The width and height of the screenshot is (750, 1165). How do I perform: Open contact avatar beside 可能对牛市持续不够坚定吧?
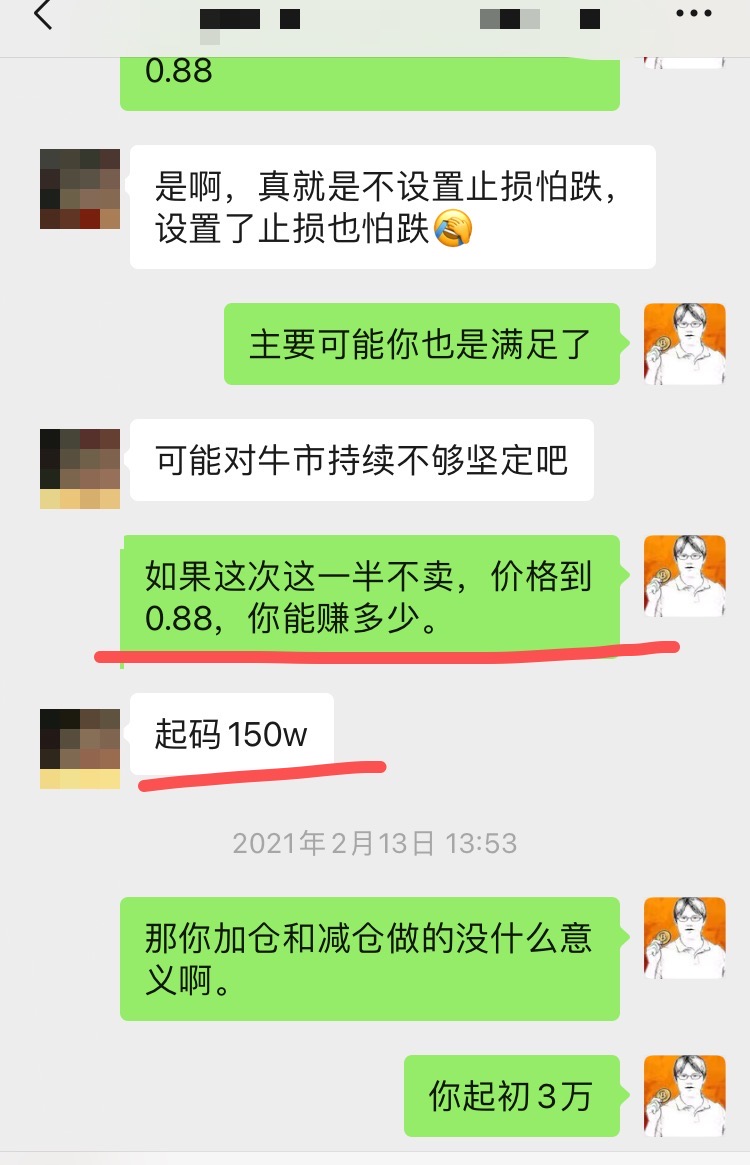point(80,468)
